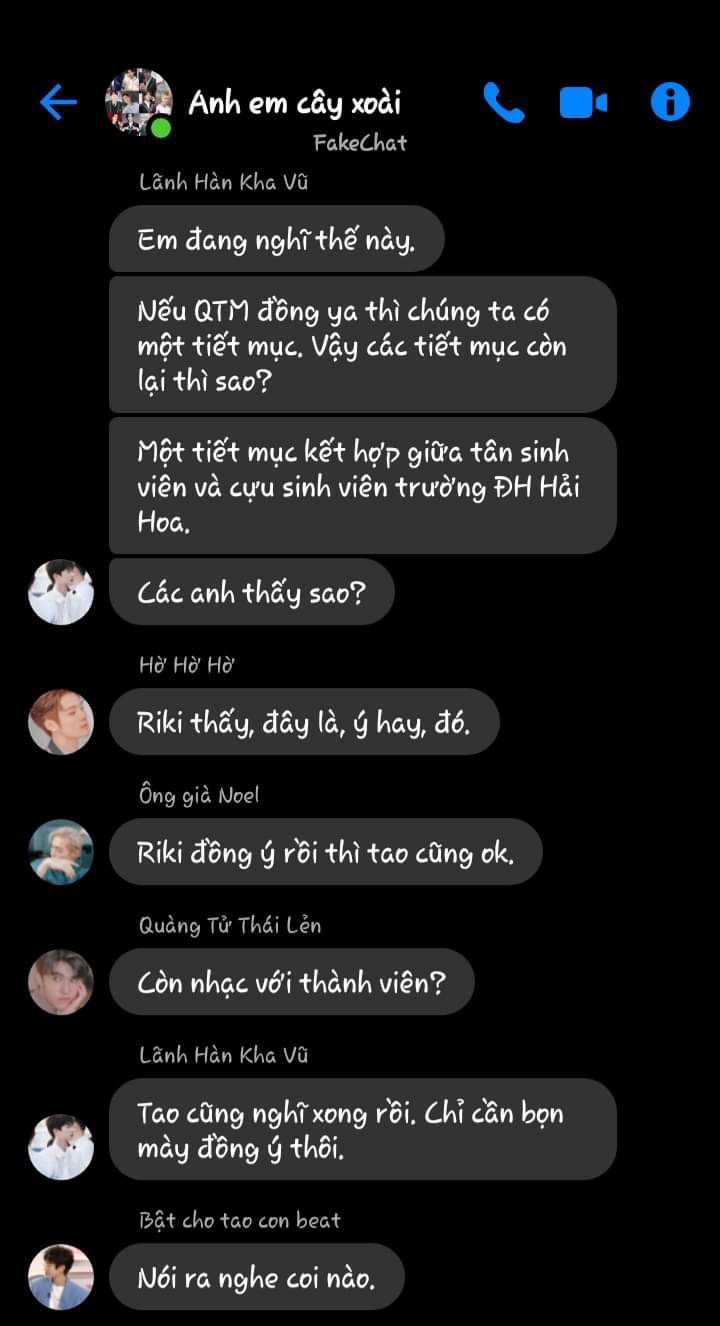The height and width of the screenshot is (1326, 720).
Task: View Ông già Noel's avatar
Action: coord(60,852)
